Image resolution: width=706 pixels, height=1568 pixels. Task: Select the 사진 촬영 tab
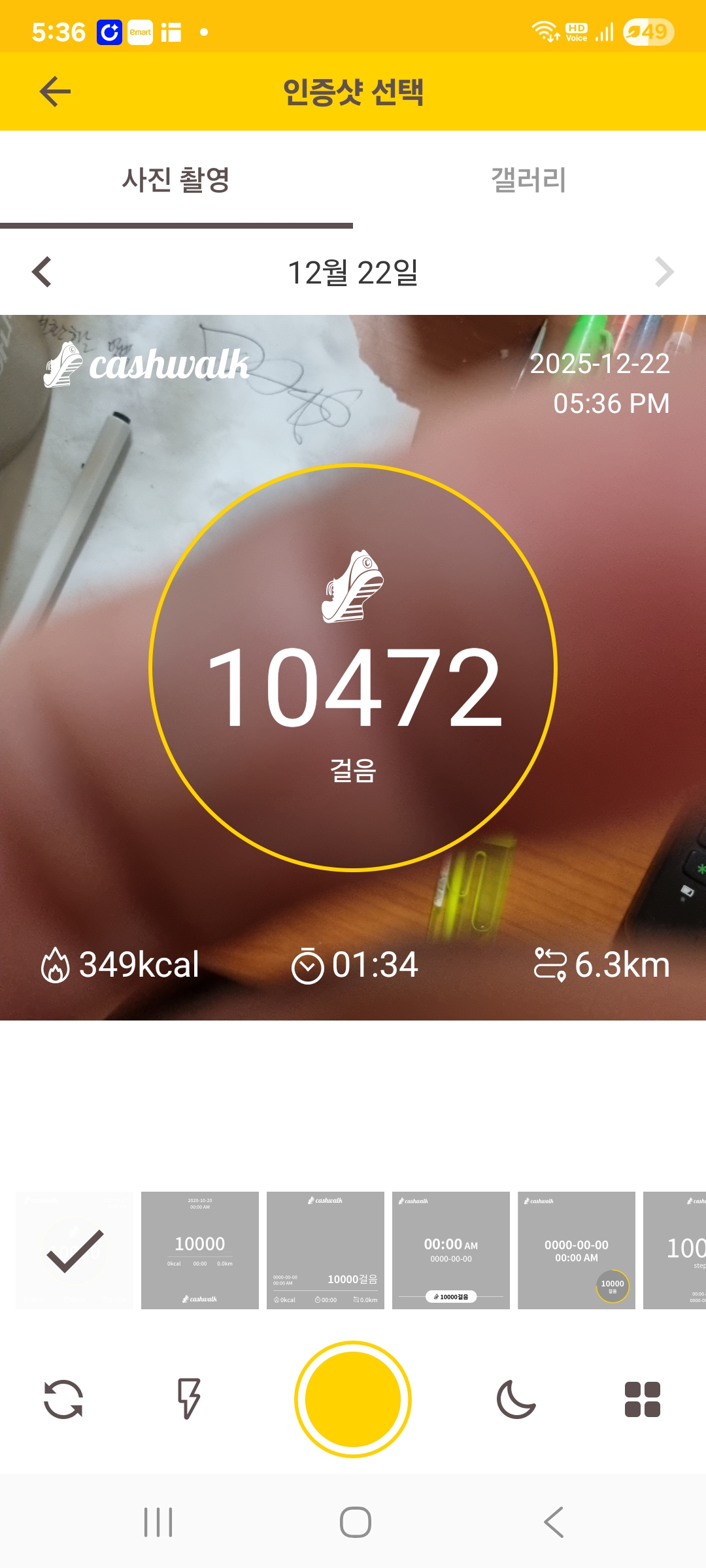tap(176, 180)
